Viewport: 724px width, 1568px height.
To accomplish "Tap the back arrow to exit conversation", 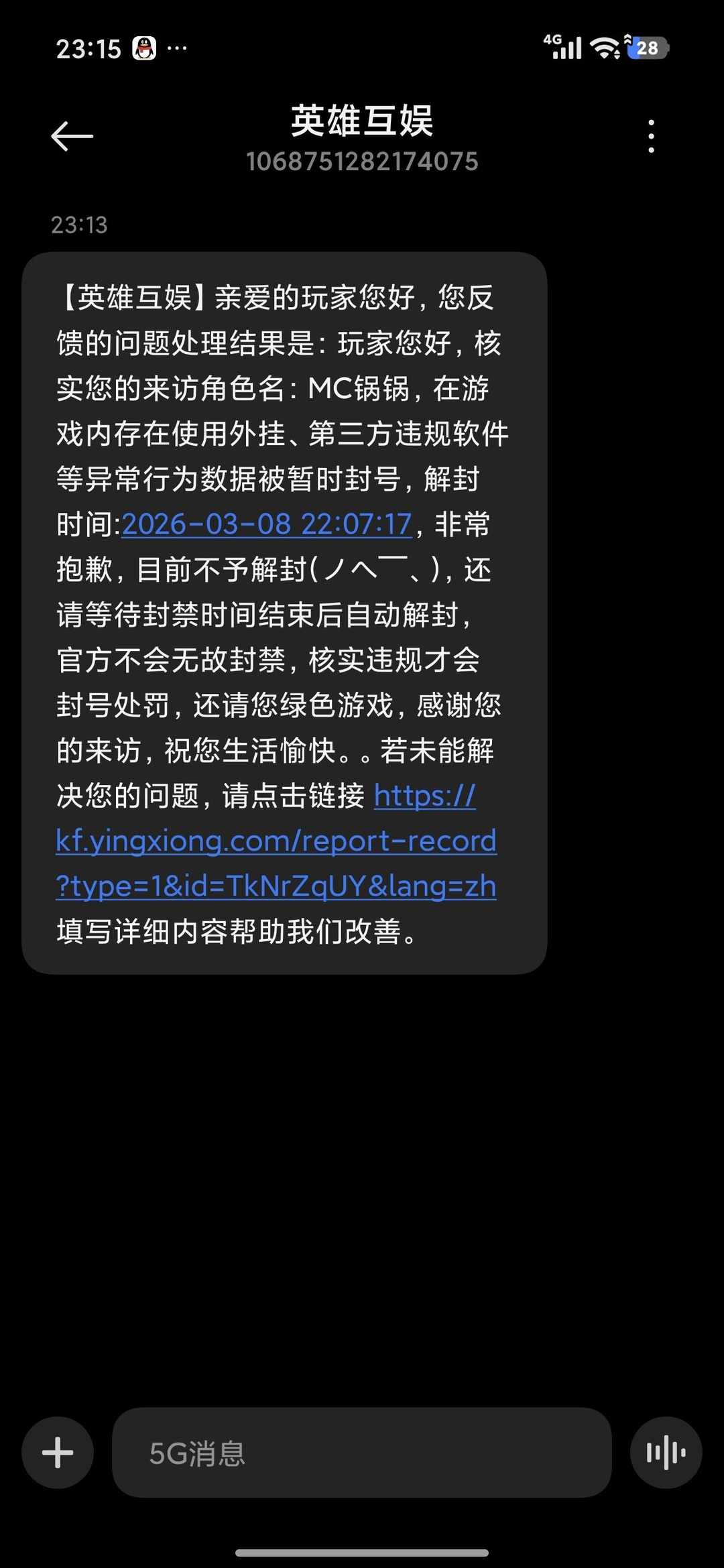I will pyautogui.click(x=72, y=137).
